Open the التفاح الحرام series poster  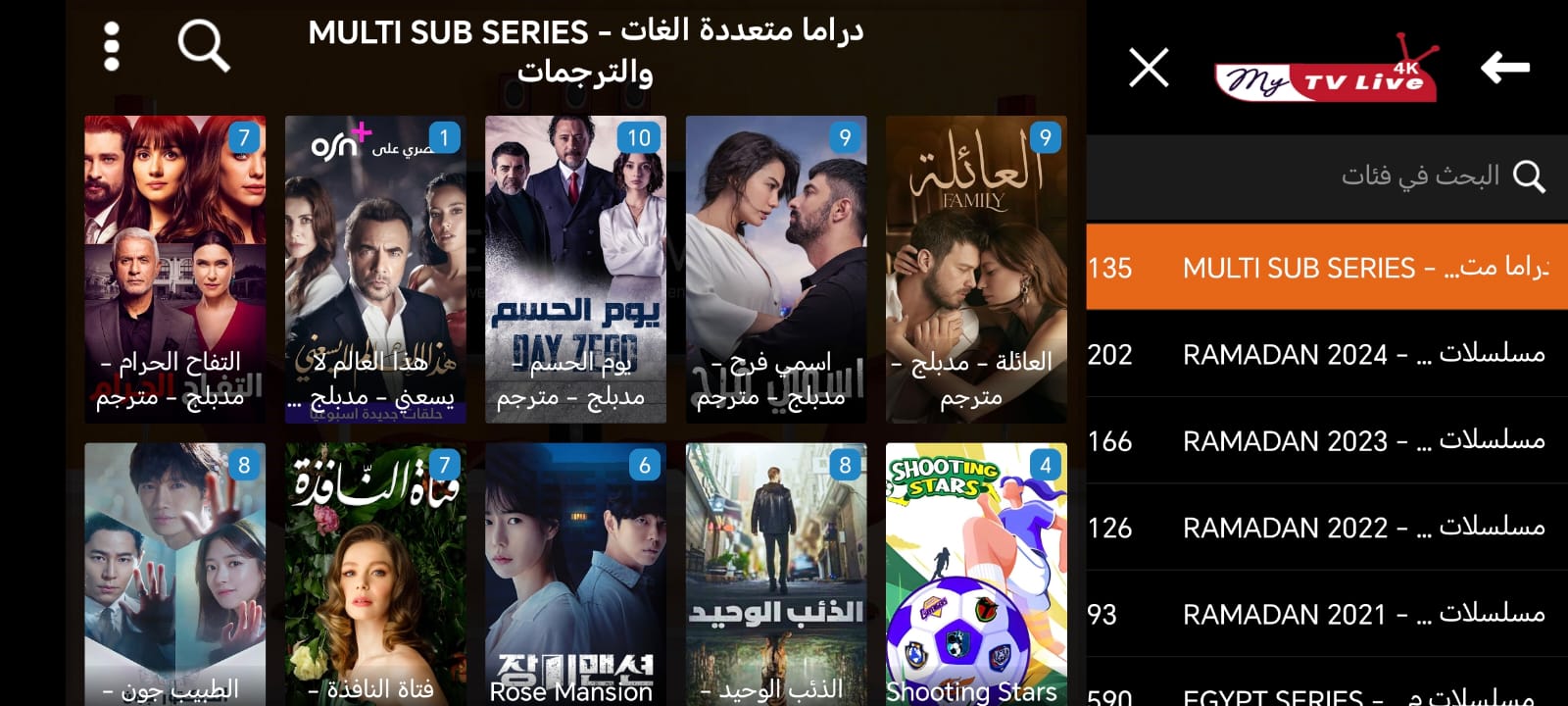pyautogui.click(x=174, y=270)
